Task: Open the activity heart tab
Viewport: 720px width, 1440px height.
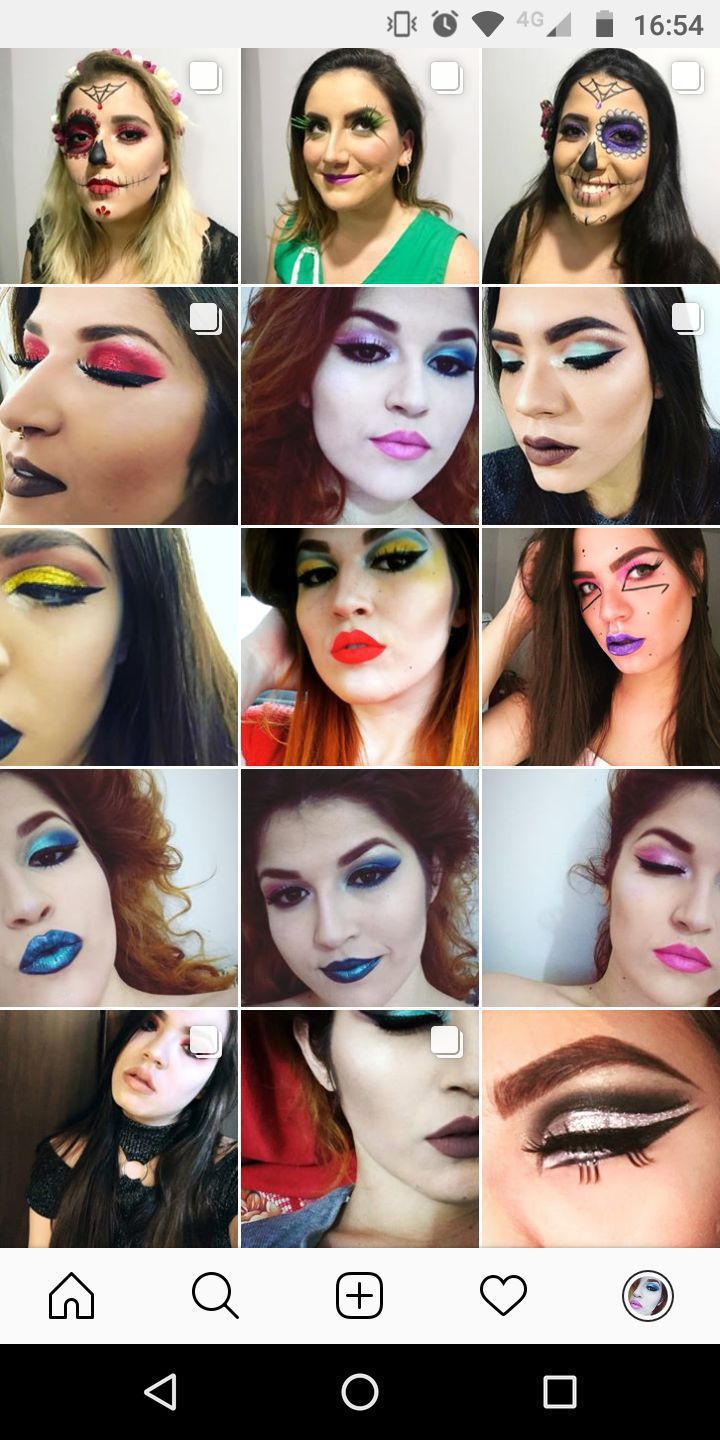Action: [503, 1296]
